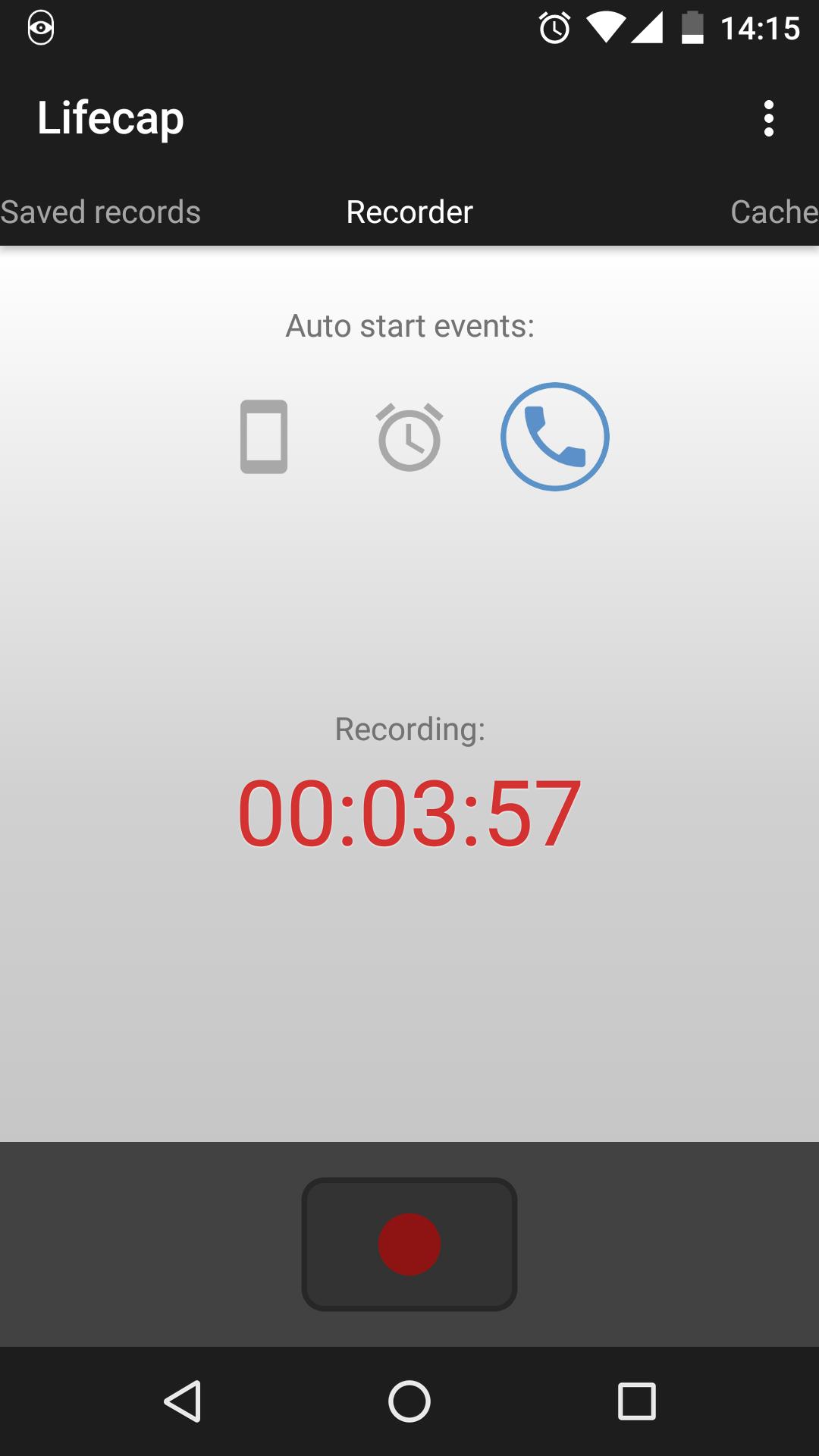Toggle the phone screen auto start event
This screenshot has width=819, height=1456.
coord(264,437)
